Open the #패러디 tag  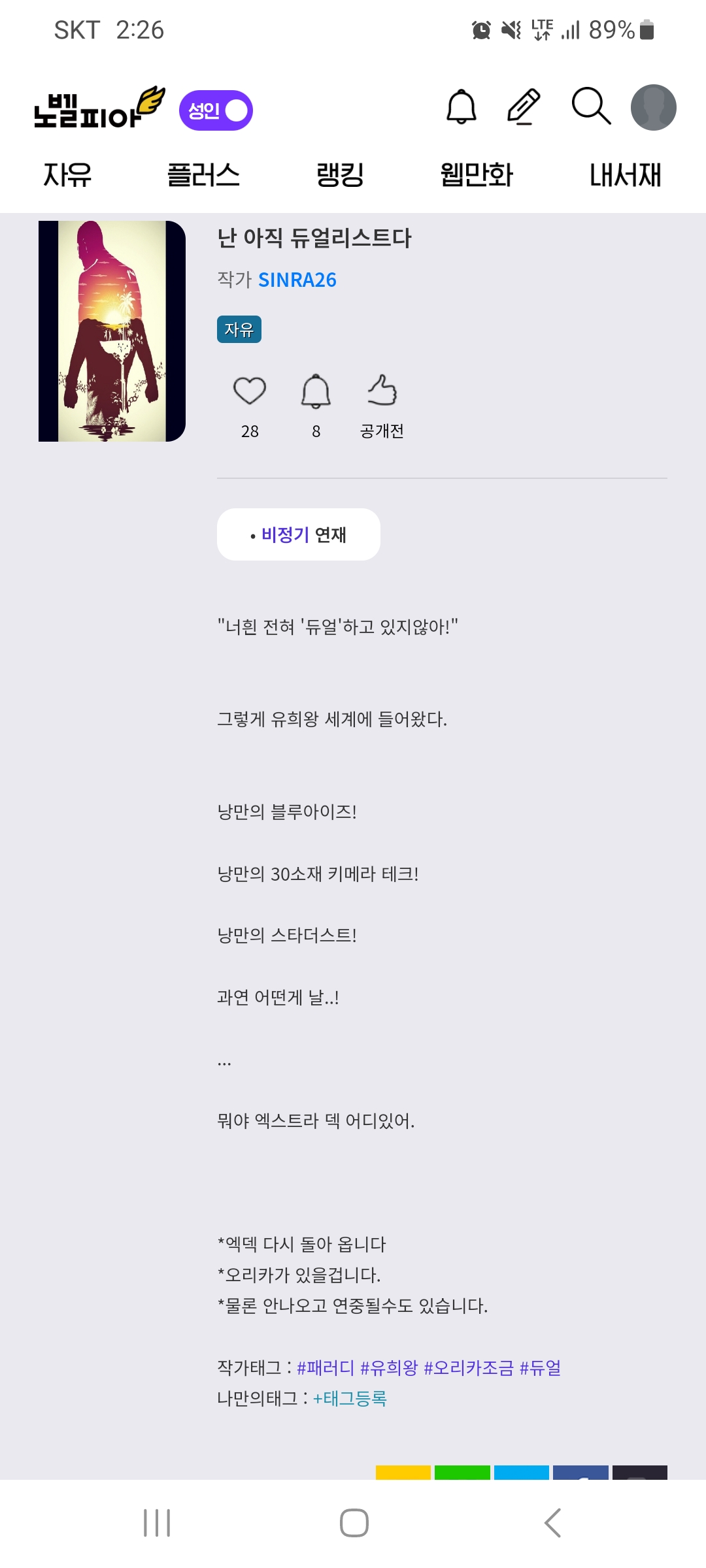[325, 1367]
